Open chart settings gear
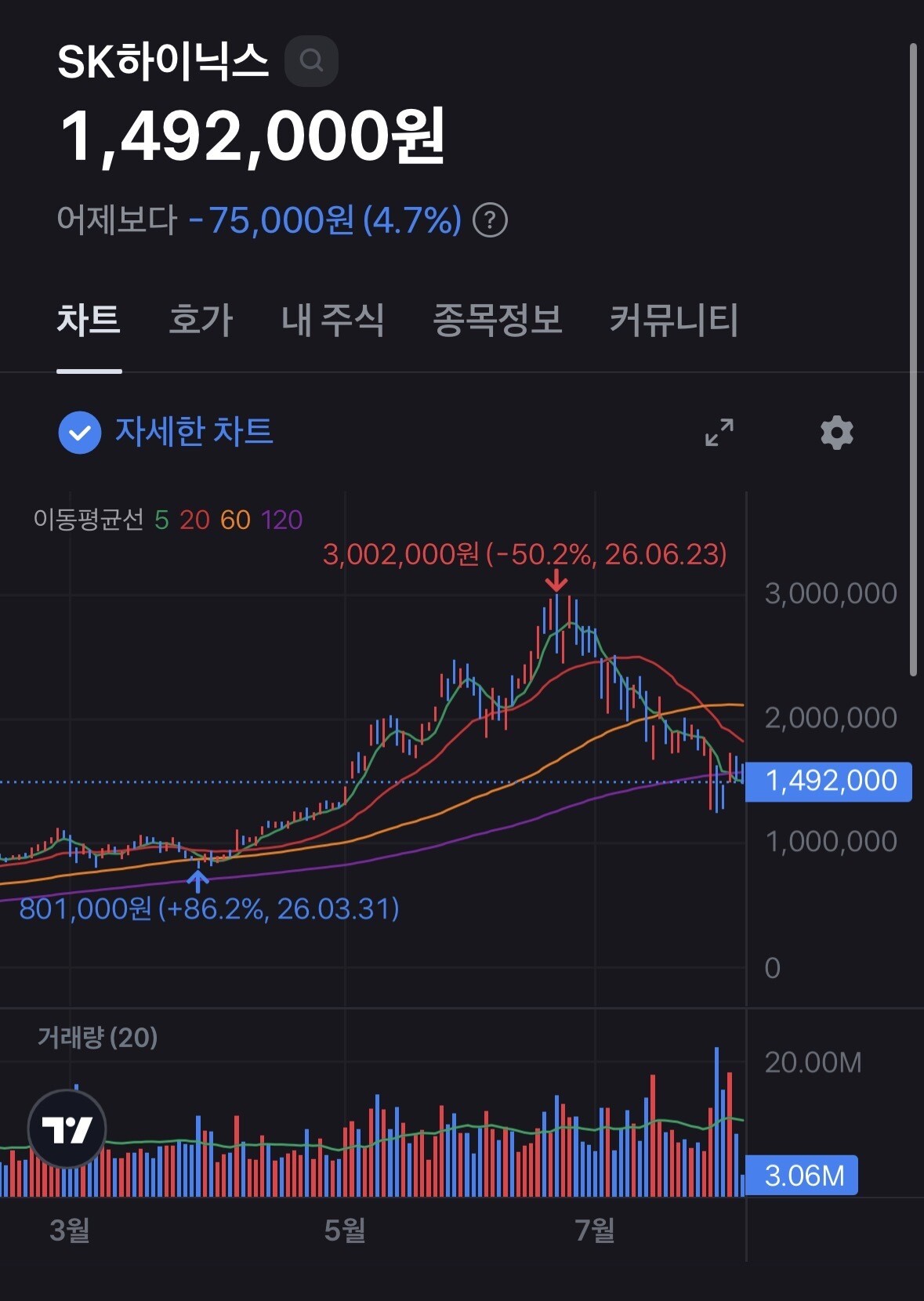The image size is (924, 1301). pyautogui.click(x=837, y=433)
